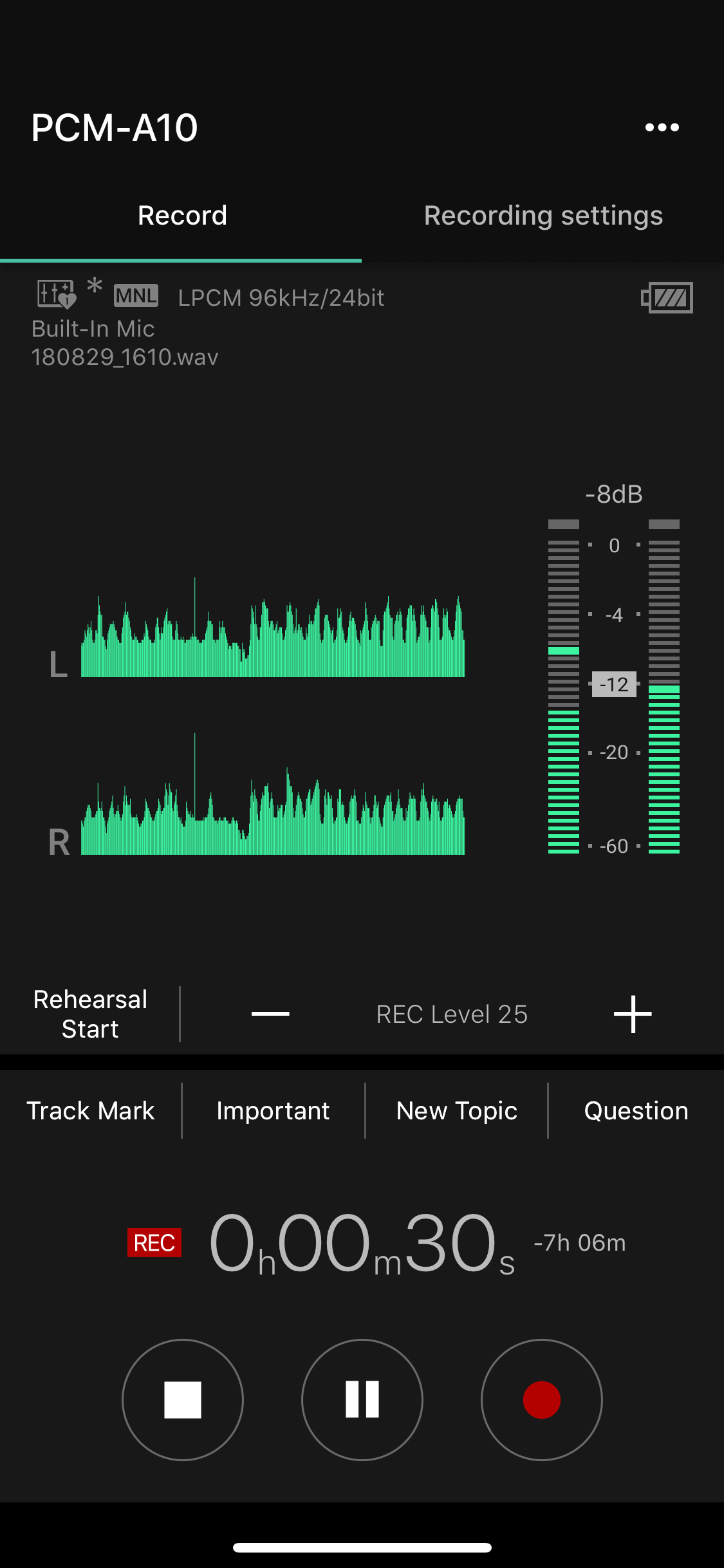
Task: Tap the filename 180829_1610.wav
Action: point(124,357)
